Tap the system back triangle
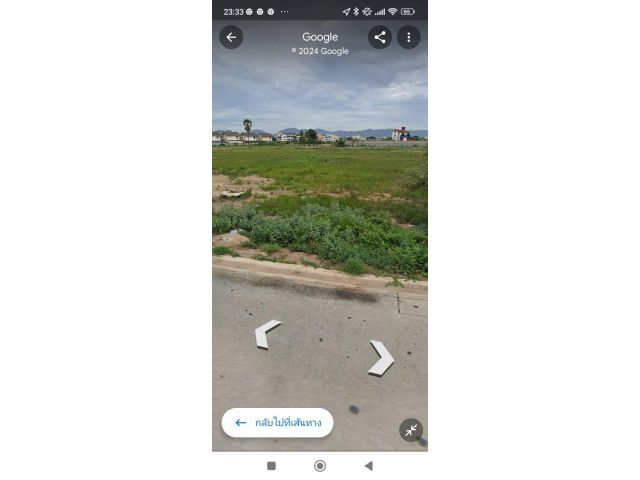The image size is (640, 480). [x=368, y=465]
